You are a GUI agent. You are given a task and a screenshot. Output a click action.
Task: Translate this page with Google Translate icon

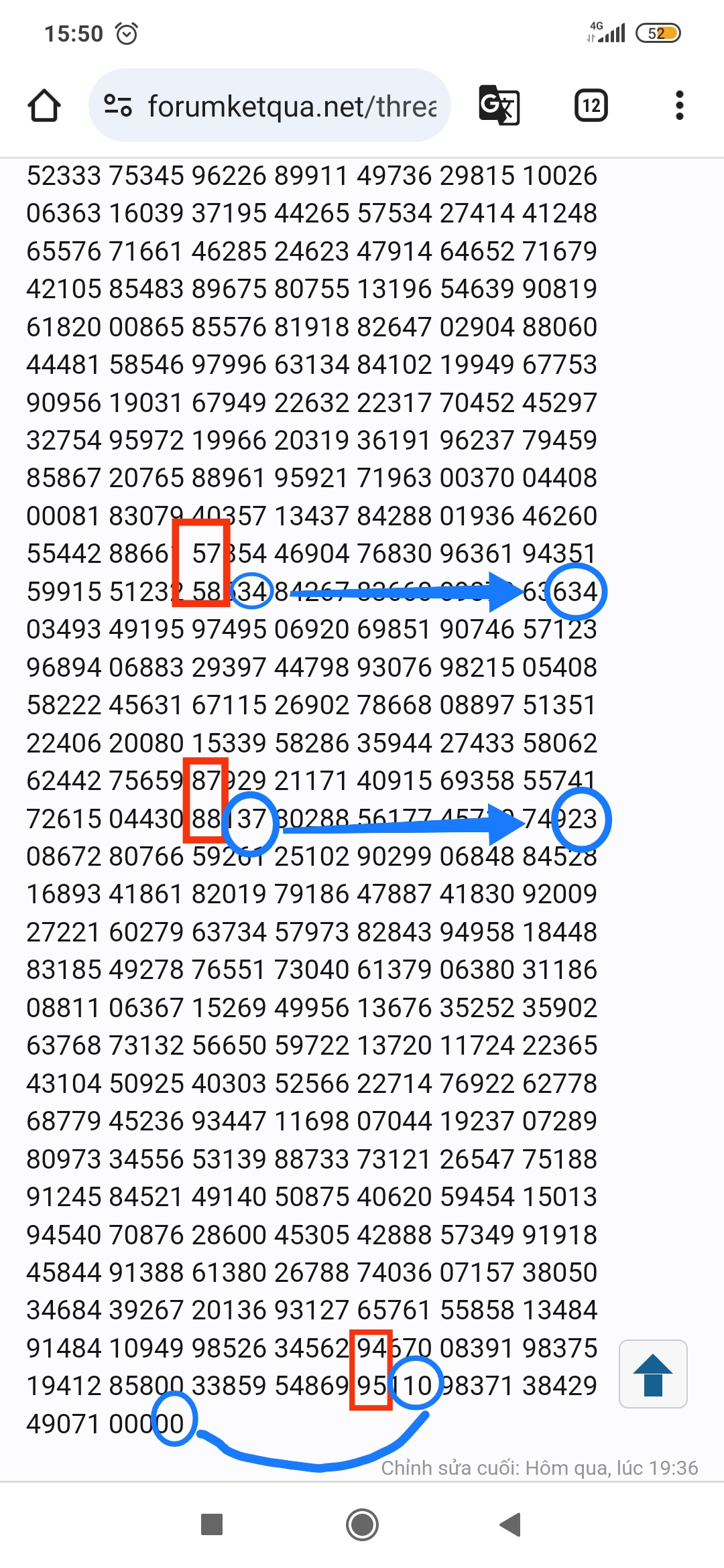click(499, 105)
